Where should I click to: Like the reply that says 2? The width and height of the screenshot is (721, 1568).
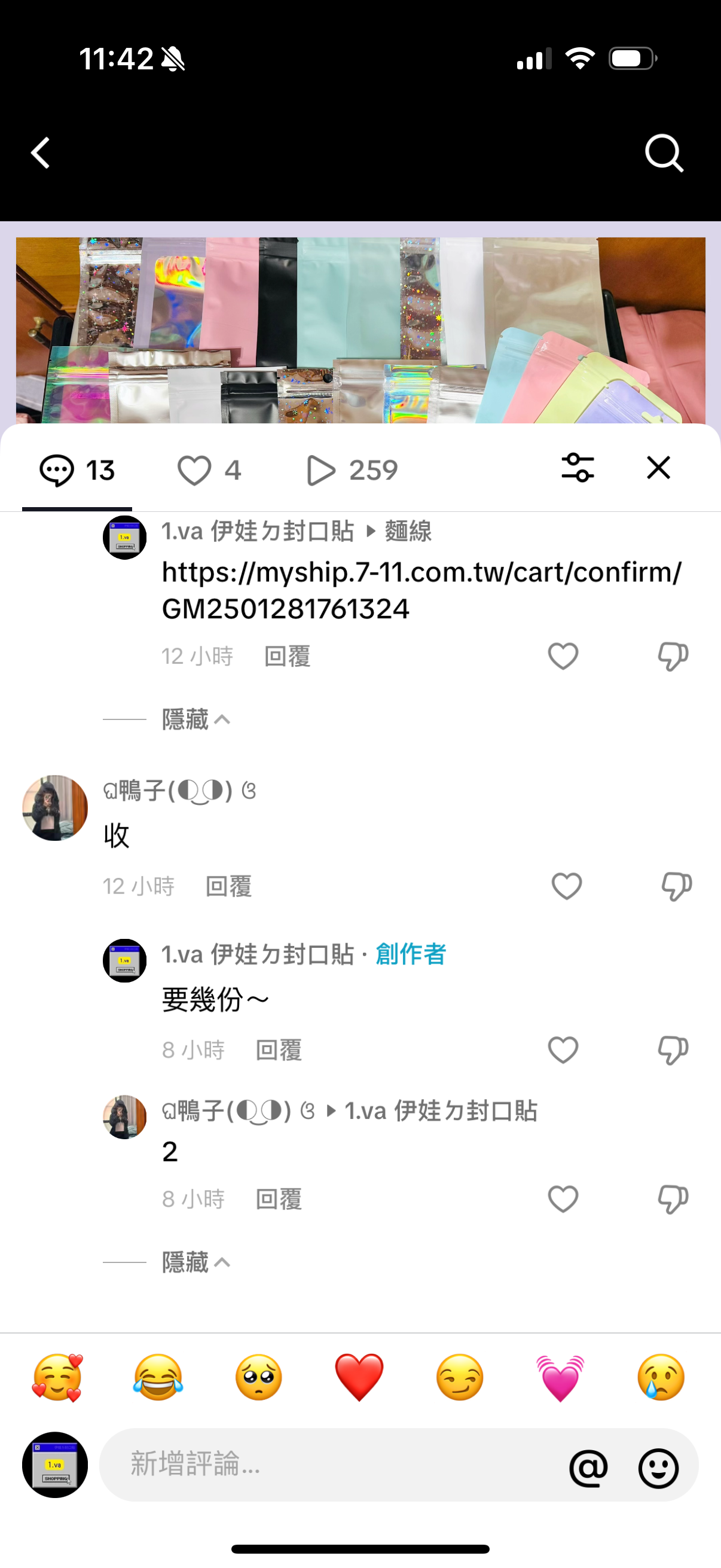(563, 1199)
